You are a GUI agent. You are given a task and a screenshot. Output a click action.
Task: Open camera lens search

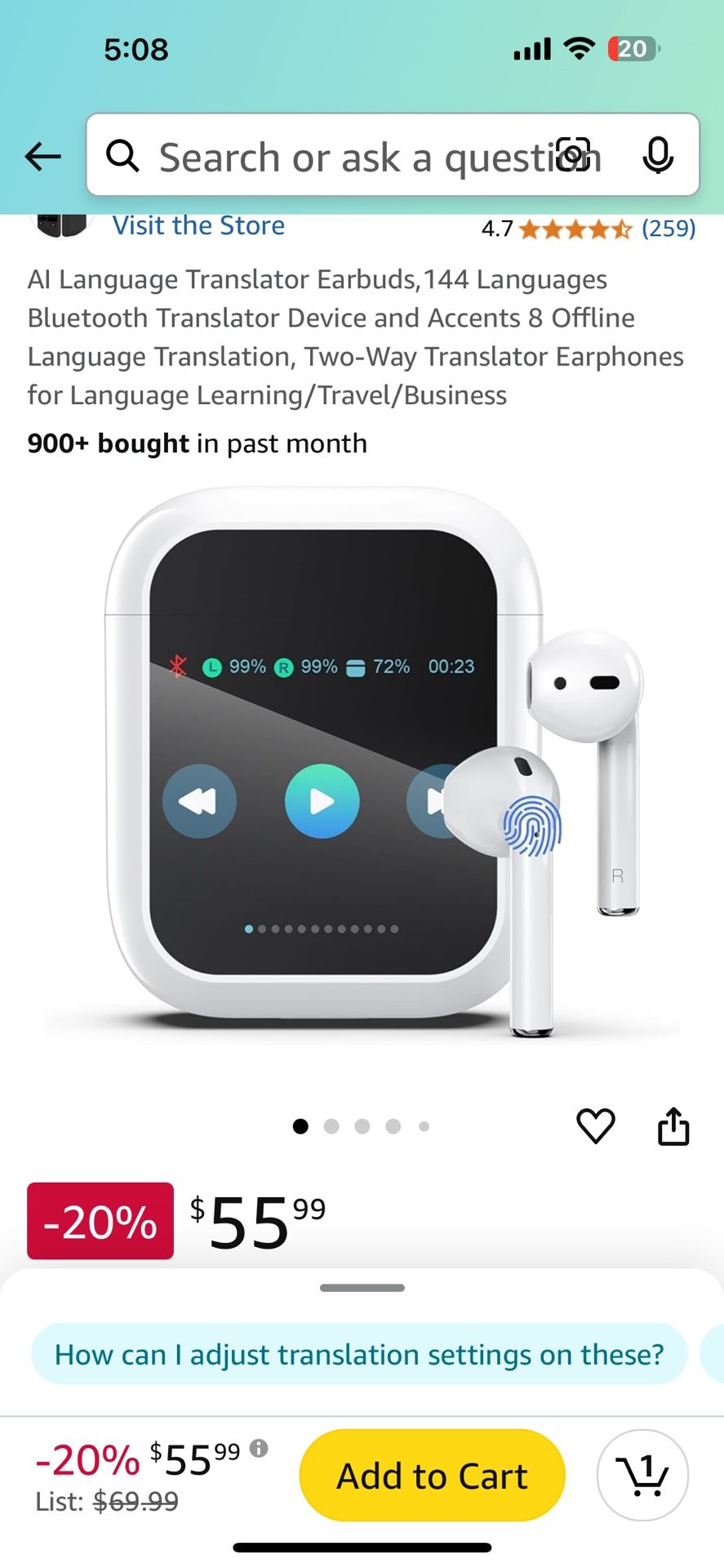pos(573,155)
